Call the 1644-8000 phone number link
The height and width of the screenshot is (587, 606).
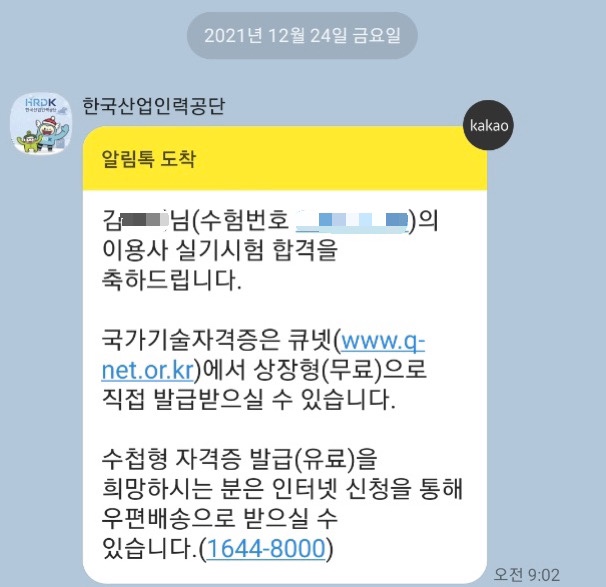click(x=265, y=548)
